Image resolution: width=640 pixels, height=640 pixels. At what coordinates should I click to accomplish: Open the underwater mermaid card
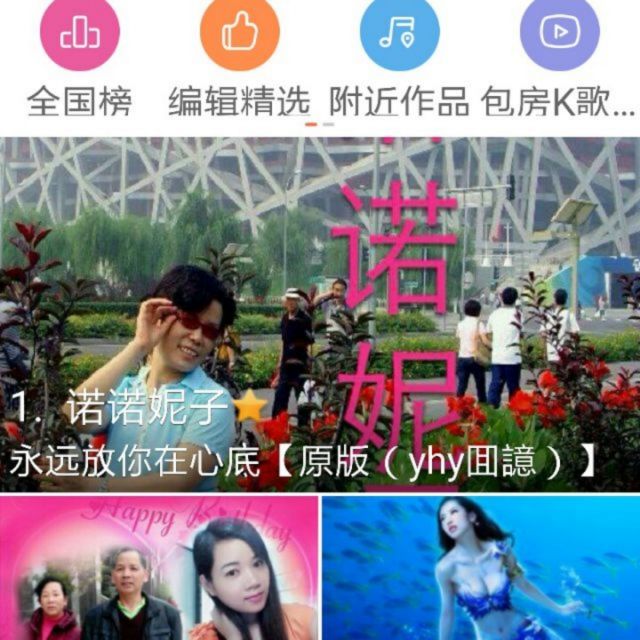click(x=480, y=568)
